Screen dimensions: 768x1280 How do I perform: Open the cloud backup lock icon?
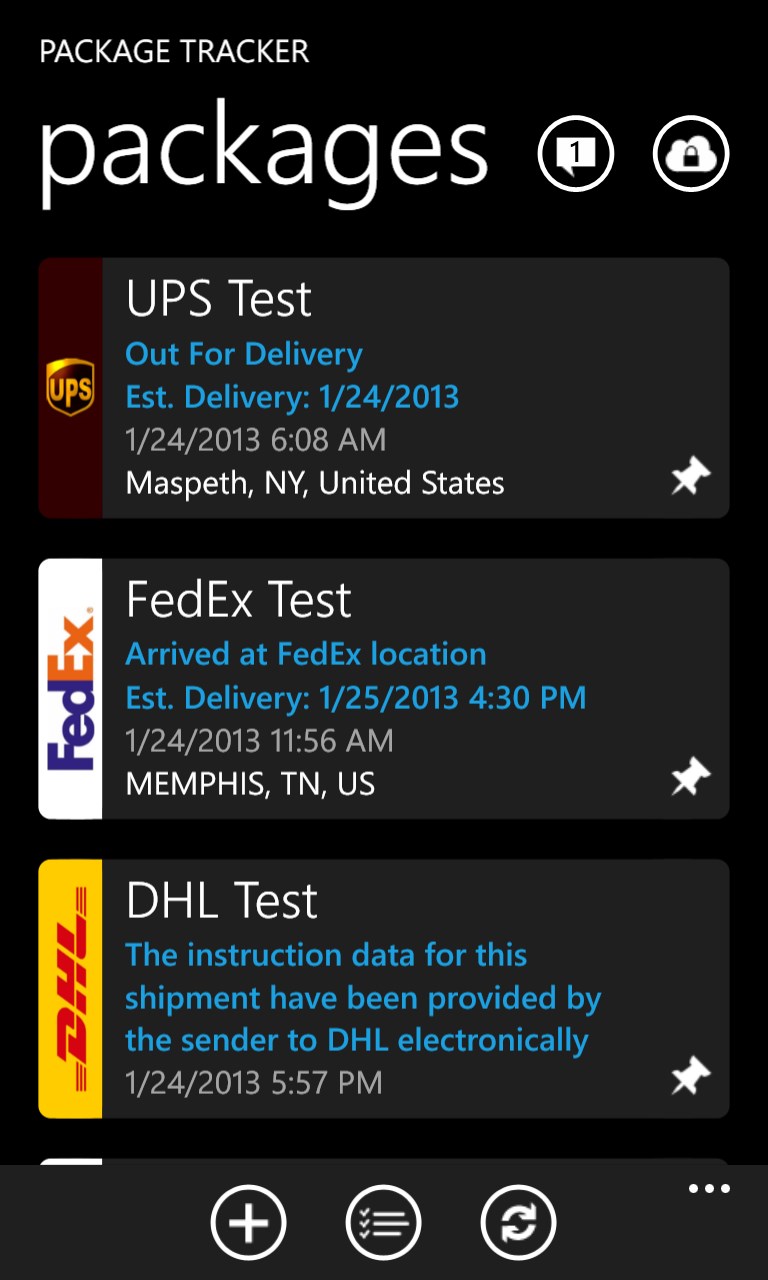[x=691, y=155]
